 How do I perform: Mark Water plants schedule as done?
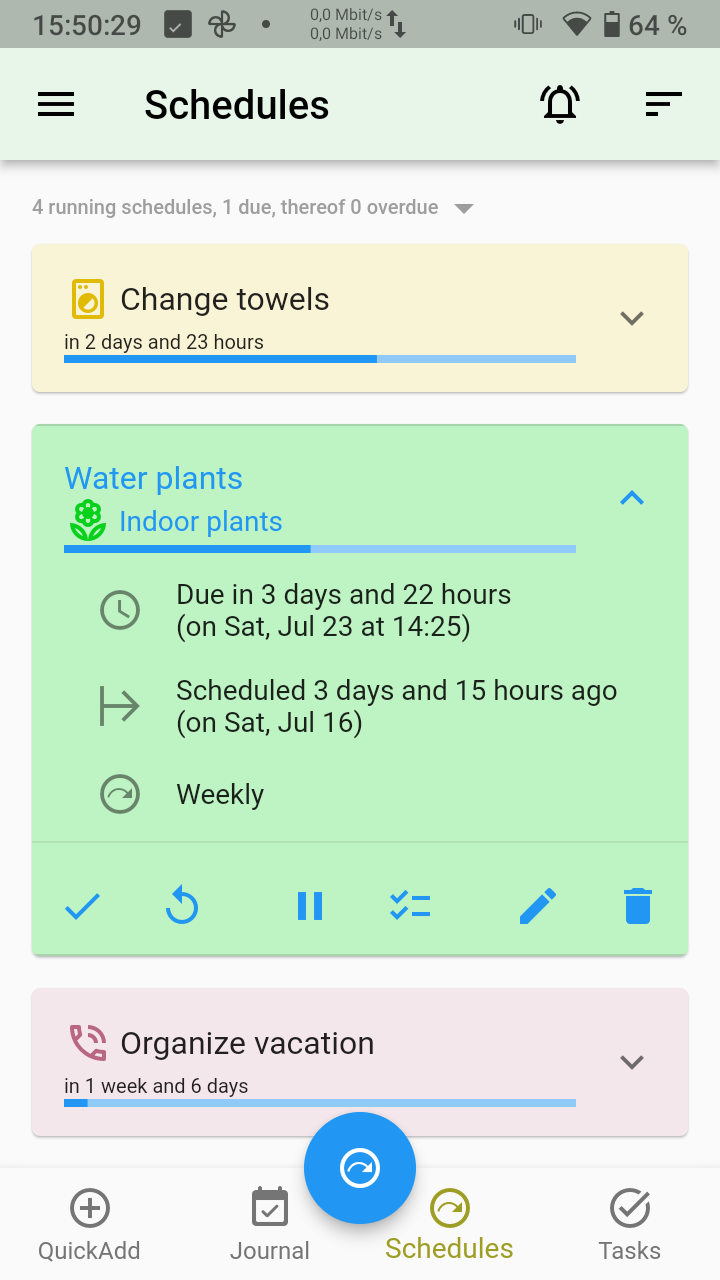[x=82, y=907]
